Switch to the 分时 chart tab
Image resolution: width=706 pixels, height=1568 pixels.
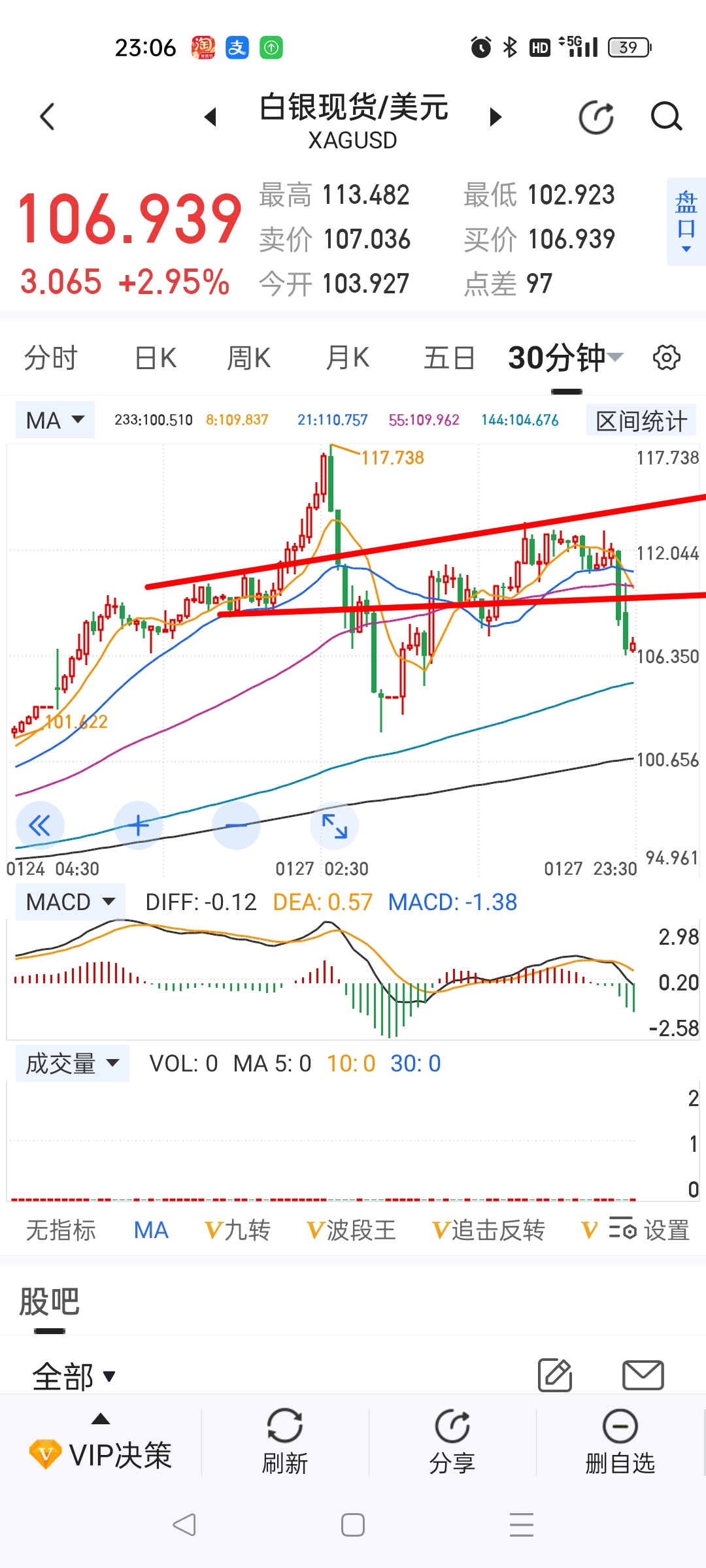tap(51, 358)
